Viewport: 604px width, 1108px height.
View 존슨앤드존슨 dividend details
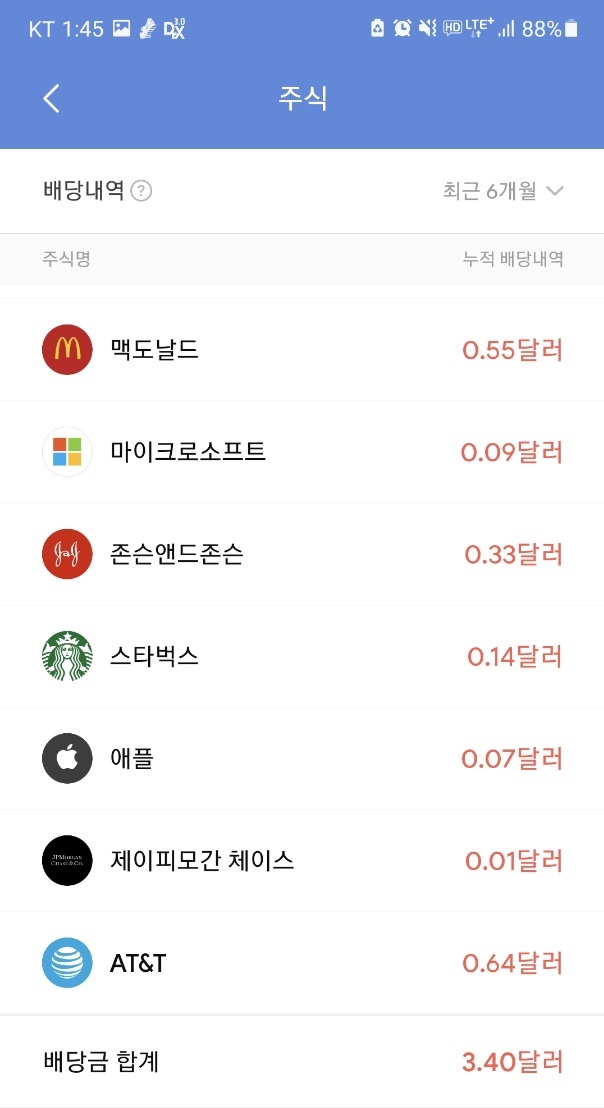302,554
